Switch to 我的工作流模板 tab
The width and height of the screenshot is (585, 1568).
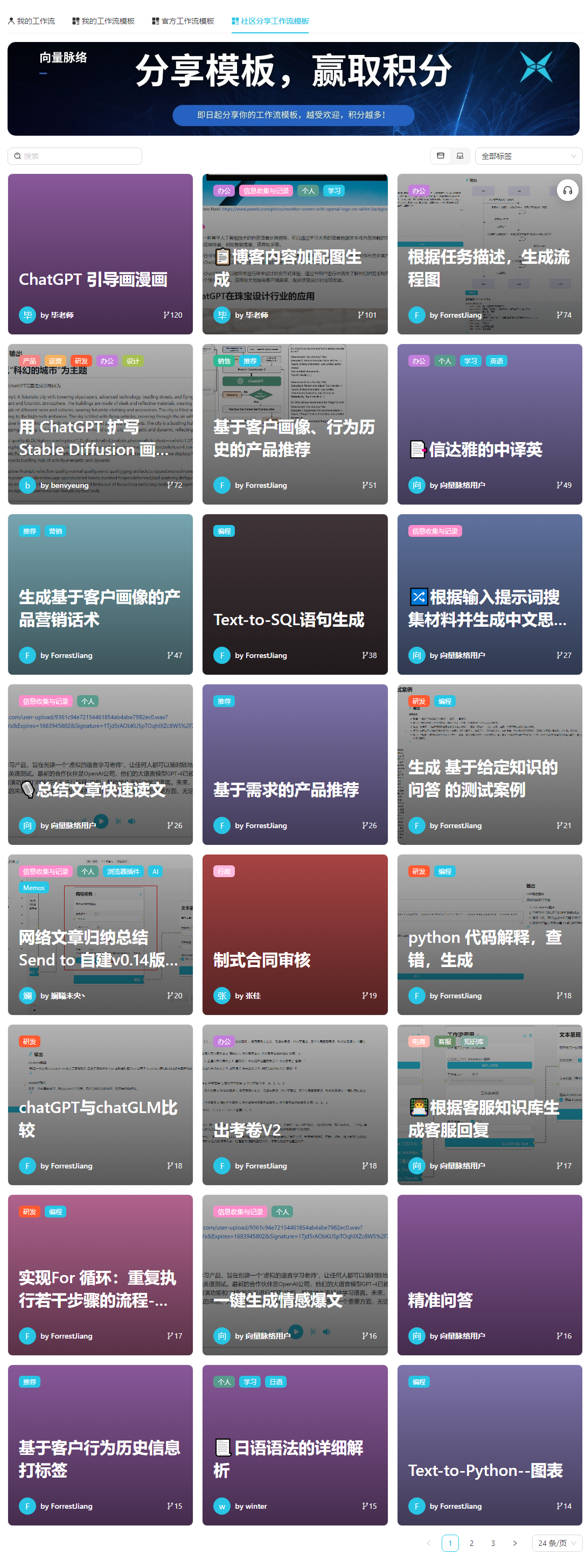coord(103,20)
